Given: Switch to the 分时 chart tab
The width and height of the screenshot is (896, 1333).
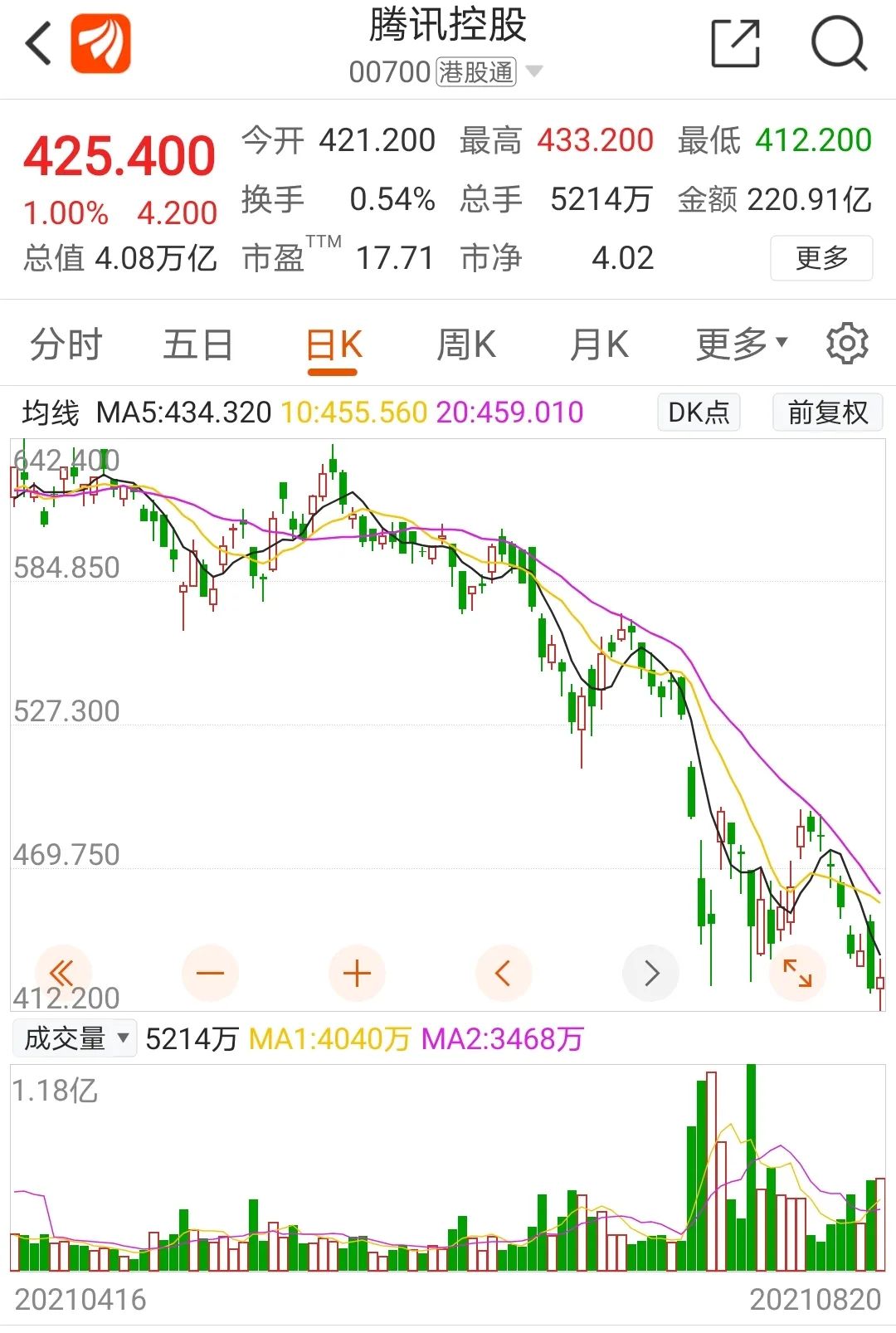Looking at the screenshot, I should coord(66,344).
